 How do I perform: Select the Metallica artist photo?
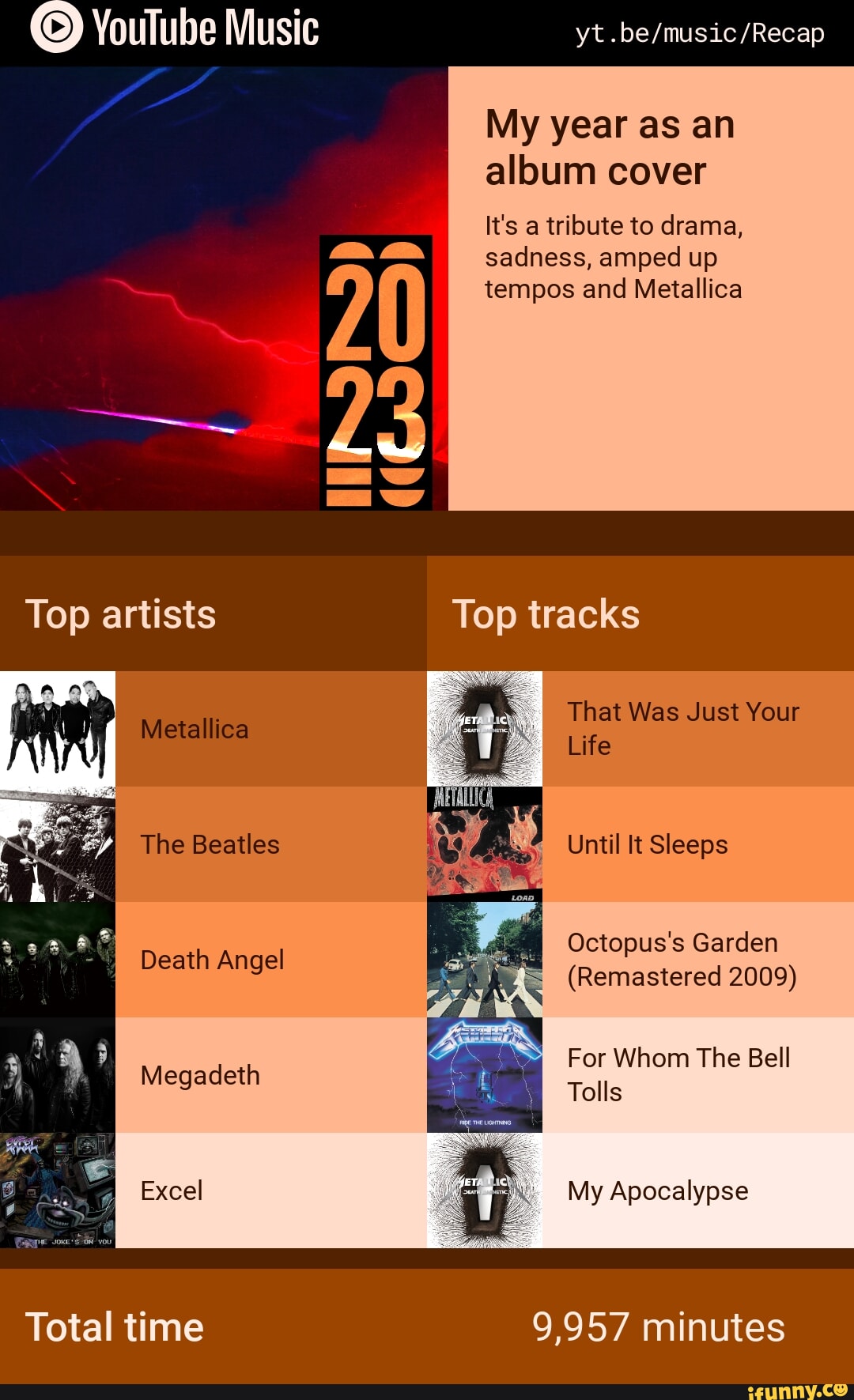pos(57,729)
